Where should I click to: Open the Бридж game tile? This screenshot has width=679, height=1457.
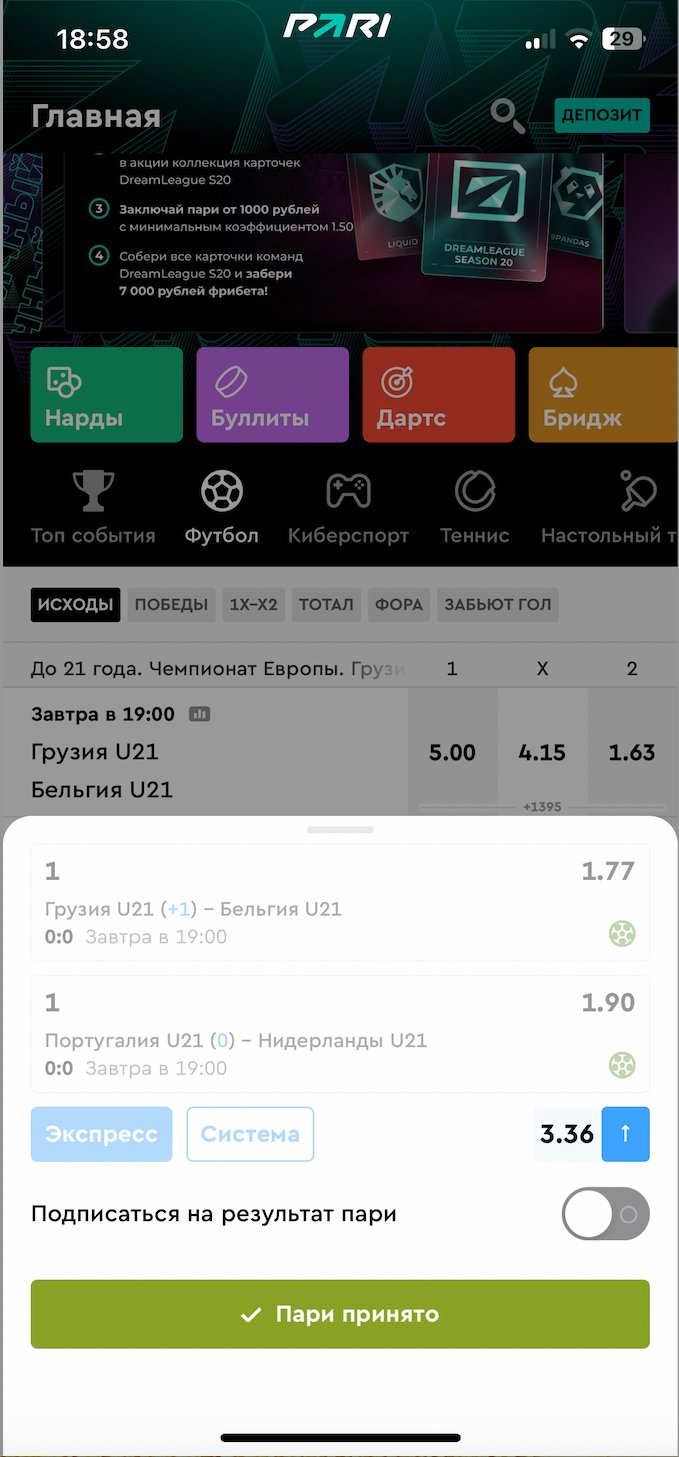(x=601, y=395)
